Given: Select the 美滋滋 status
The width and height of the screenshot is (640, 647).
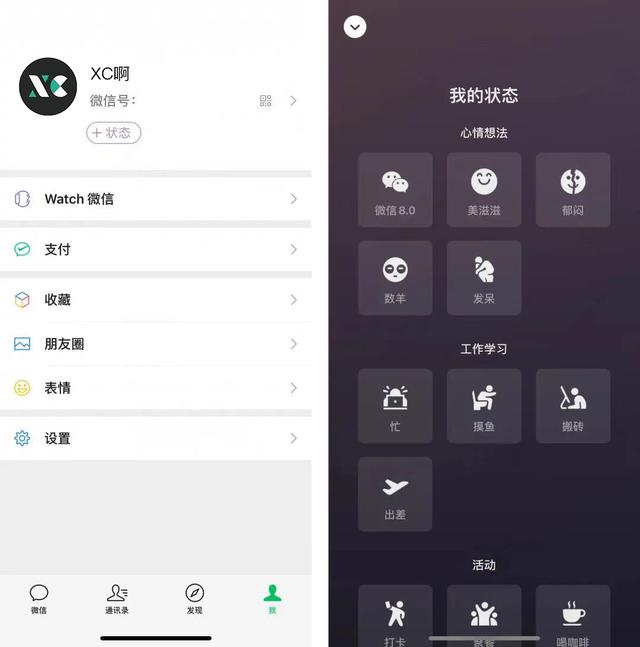Looking at the screenshot, I should tap(484, 190).
